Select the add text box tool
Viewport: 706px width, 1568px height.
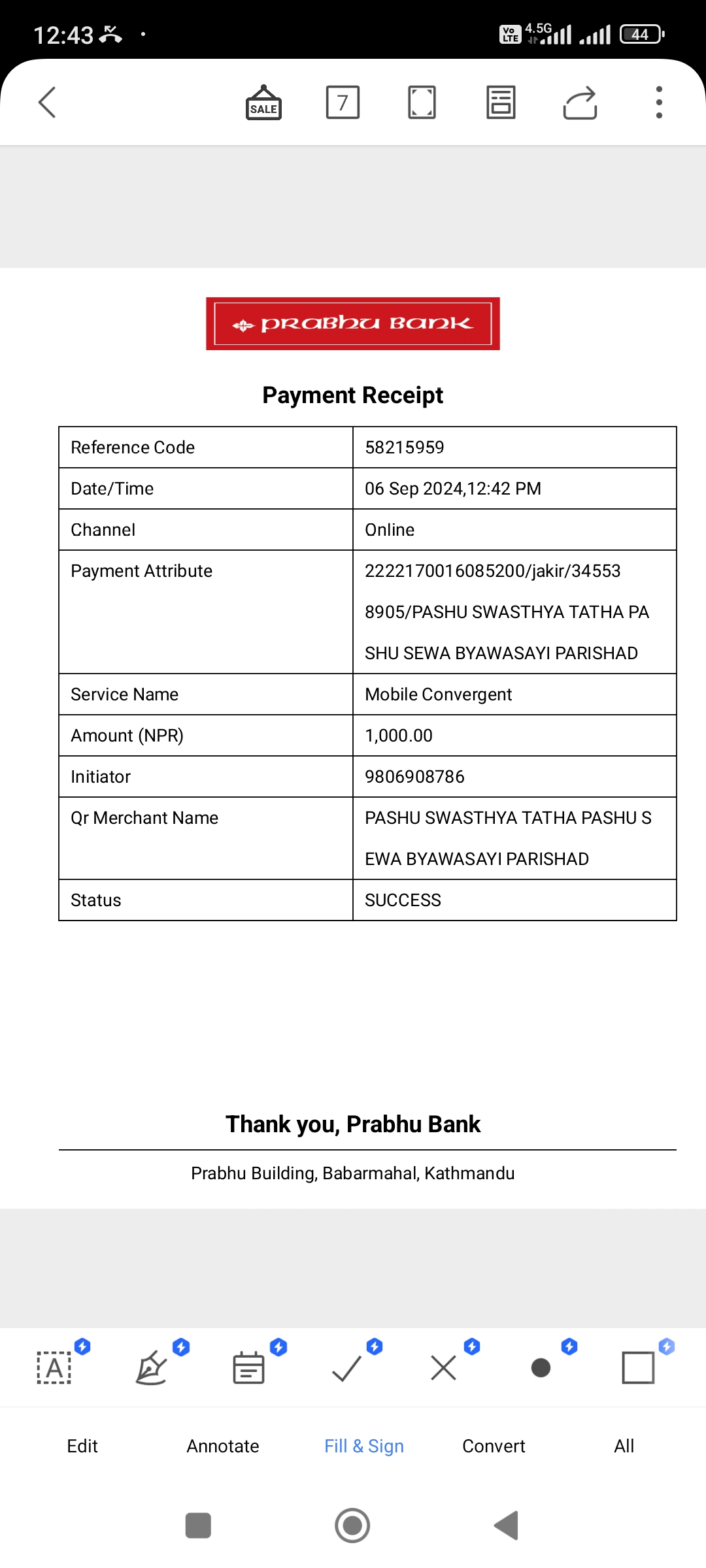pyautogui.click(x=54, y=1367)
